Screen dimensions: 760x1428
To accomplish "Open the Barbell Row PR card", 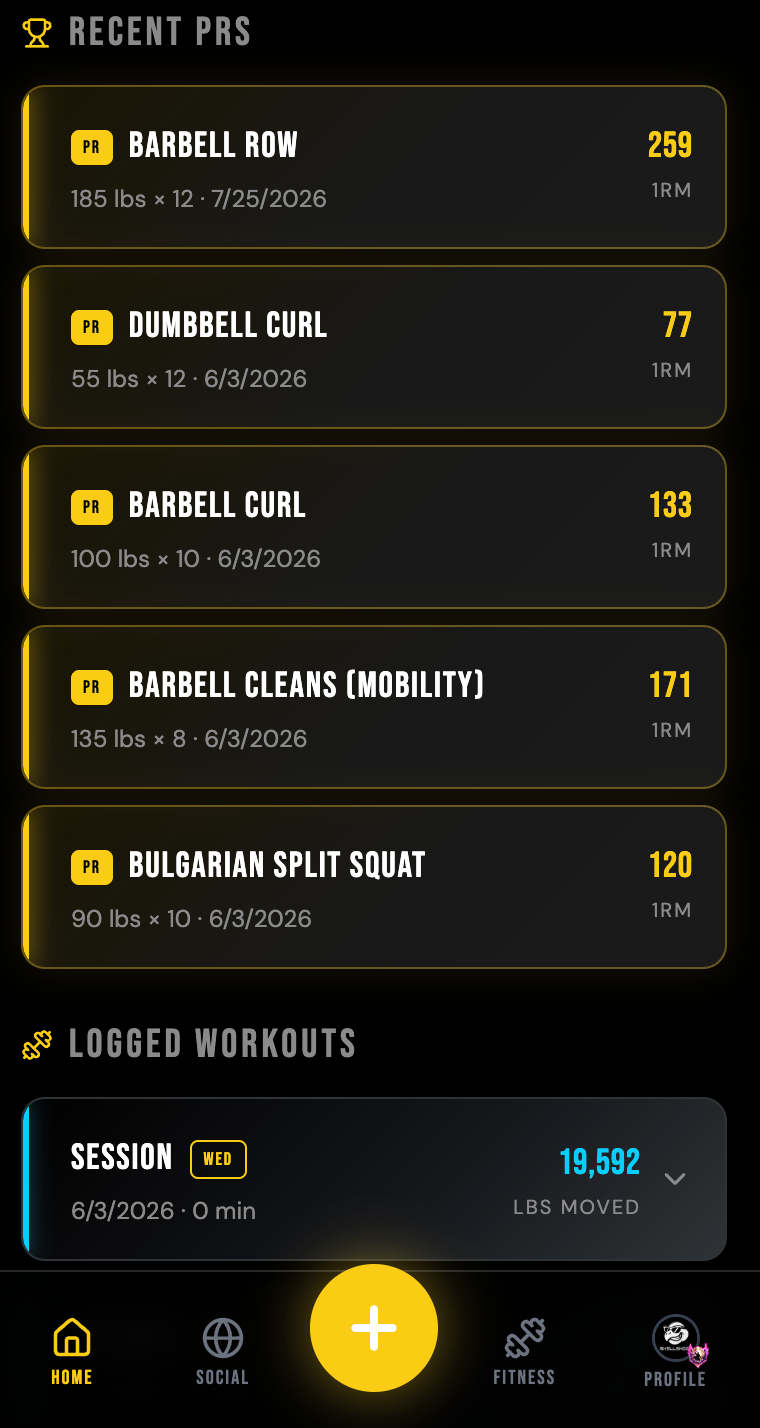I will pos(374,167).
